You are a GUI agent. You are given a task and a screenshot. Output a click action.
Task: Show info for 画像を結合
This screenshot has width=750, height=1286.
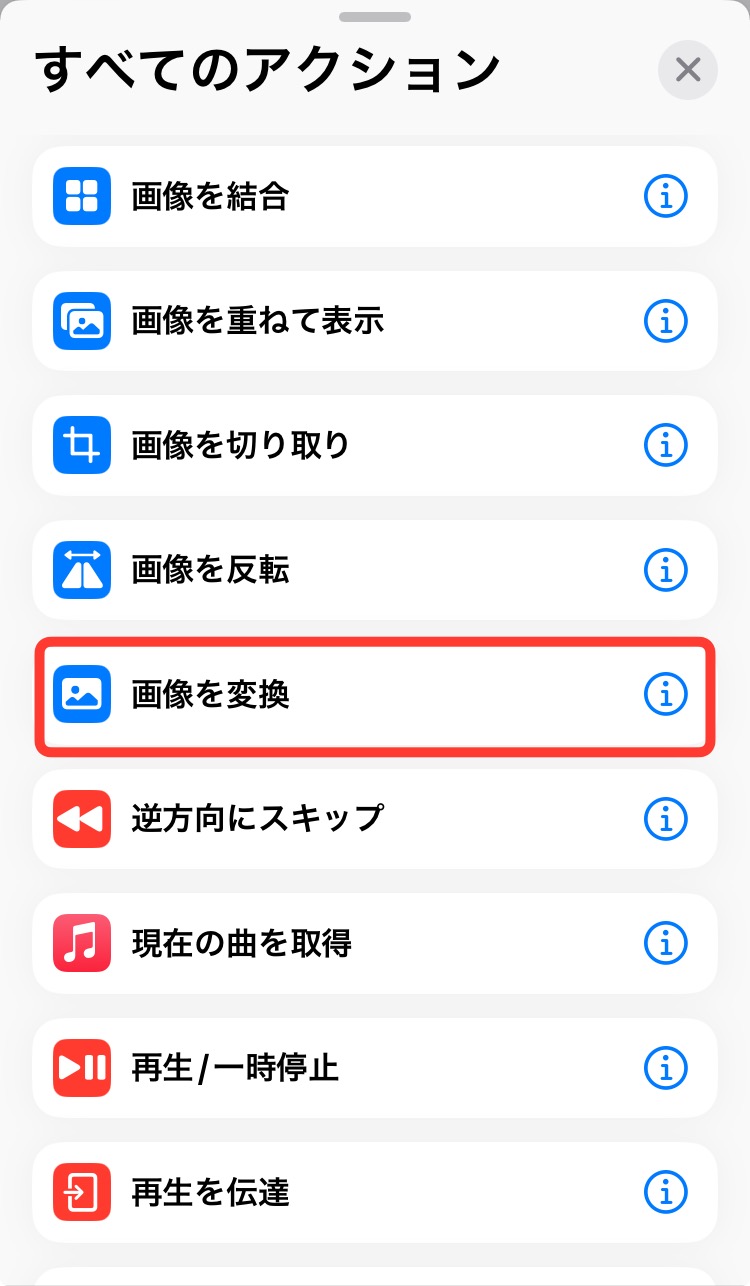(665, 197)
